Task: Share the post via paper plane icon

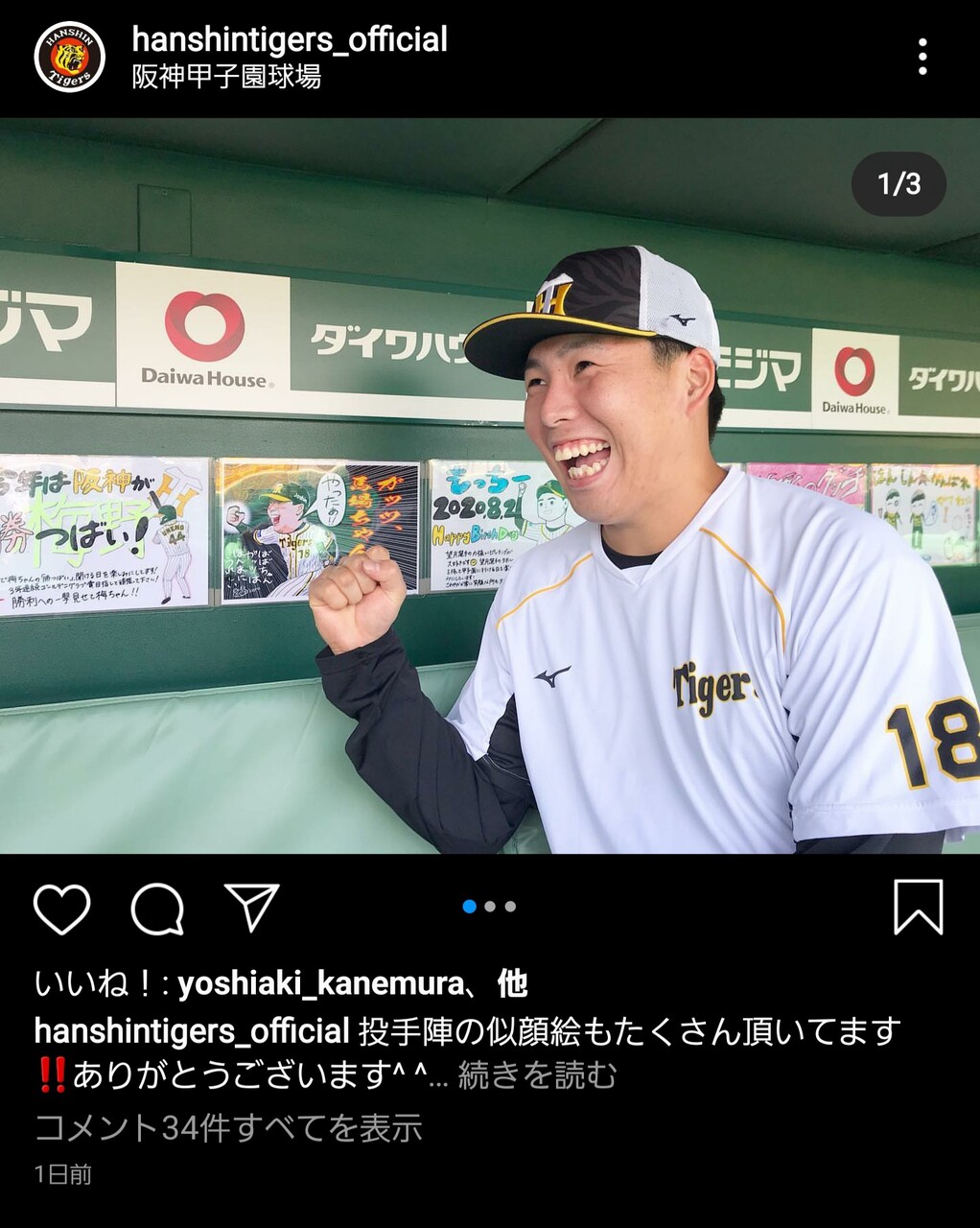Action: (251, 908)
